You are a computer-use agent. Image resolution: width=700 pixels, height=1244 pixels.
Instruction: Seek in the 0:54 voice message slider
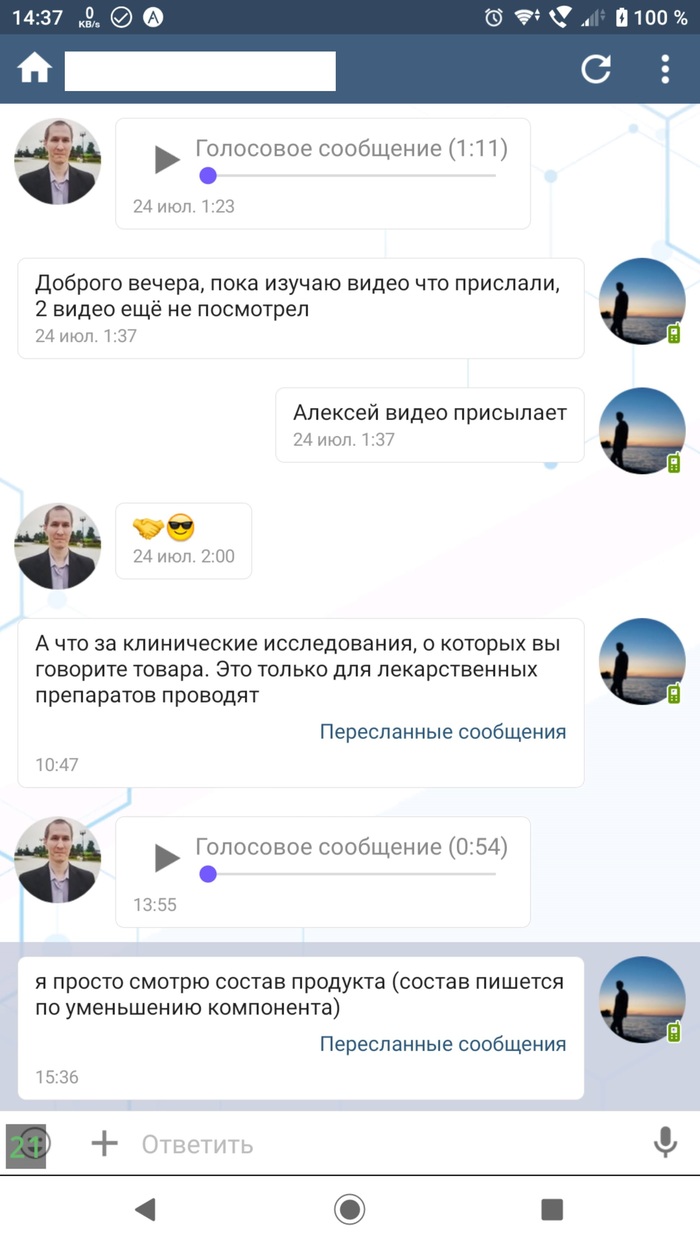click(x=350, y=875)
